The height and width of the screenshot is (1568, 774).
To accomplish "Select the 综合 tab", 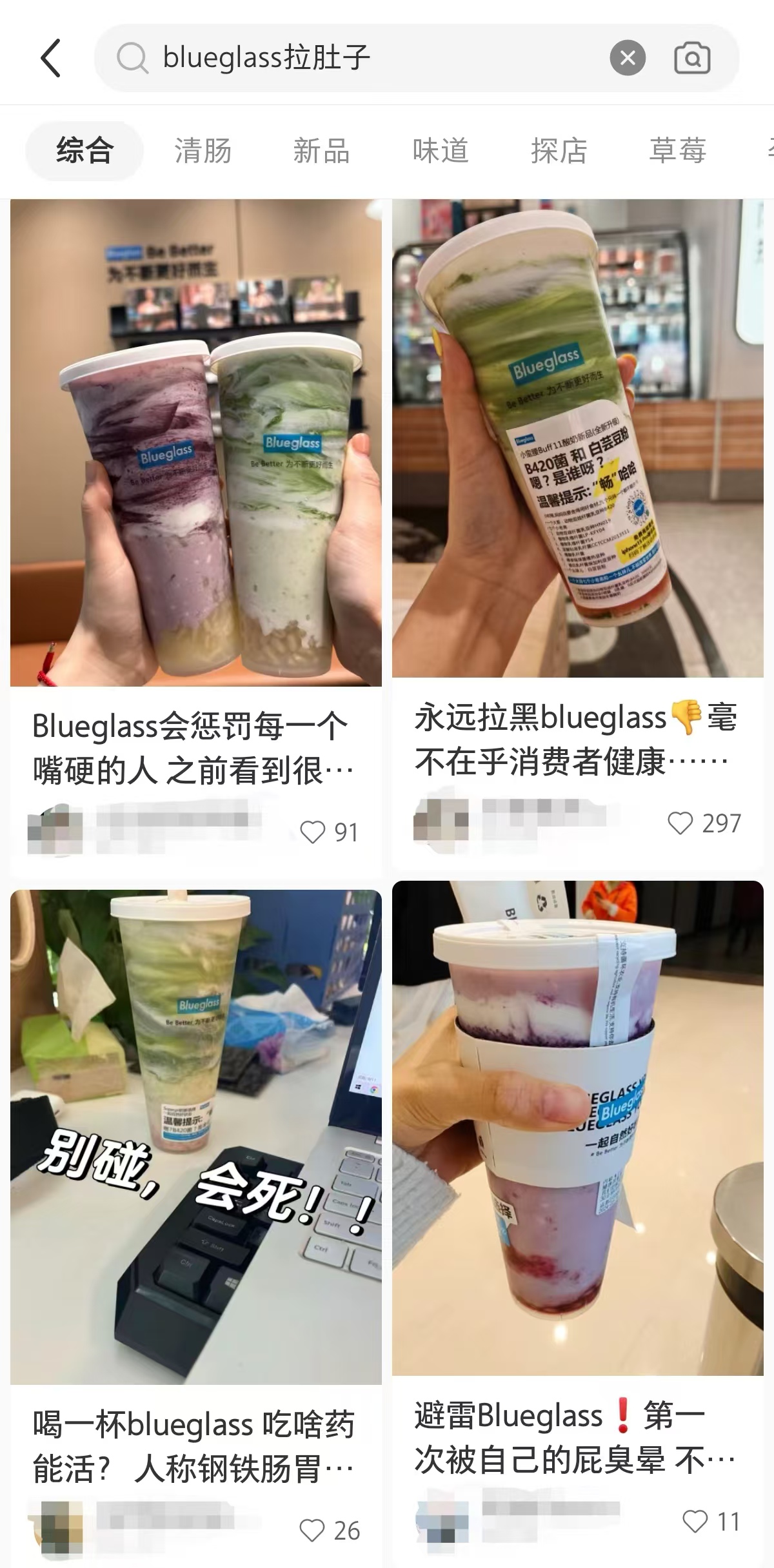I will 84,151.
